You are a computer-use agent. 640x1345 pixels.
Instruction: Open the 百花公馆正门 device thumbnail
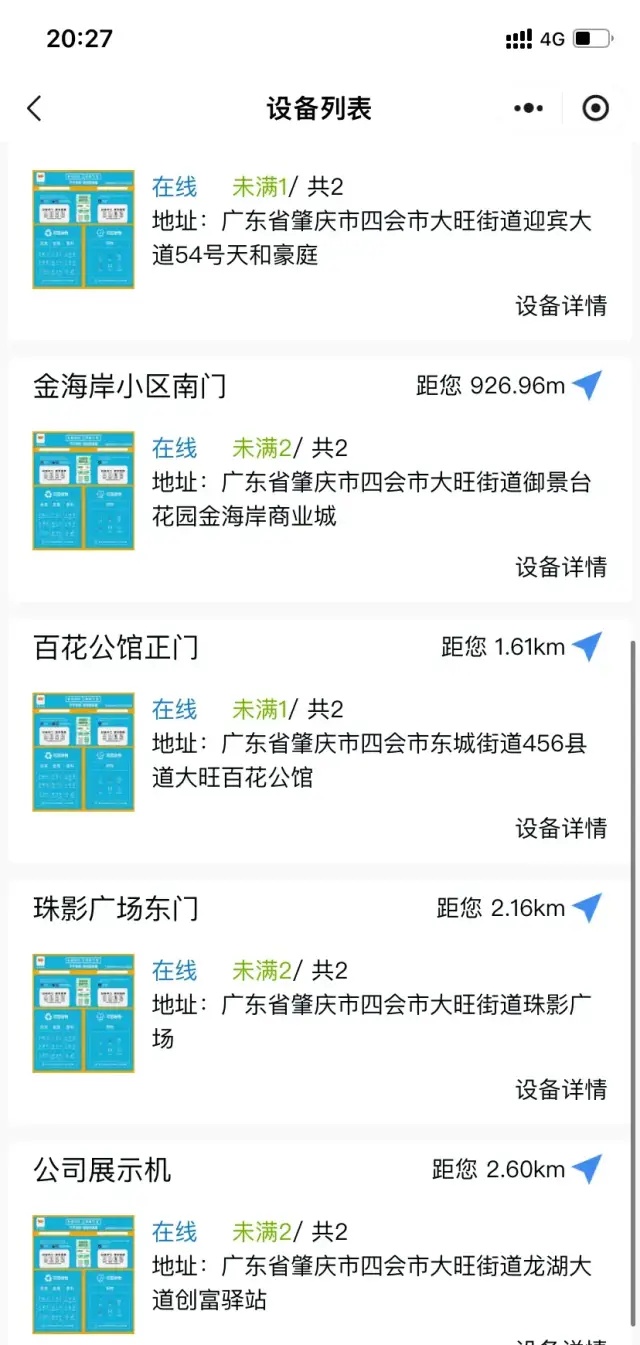(83, 751)
